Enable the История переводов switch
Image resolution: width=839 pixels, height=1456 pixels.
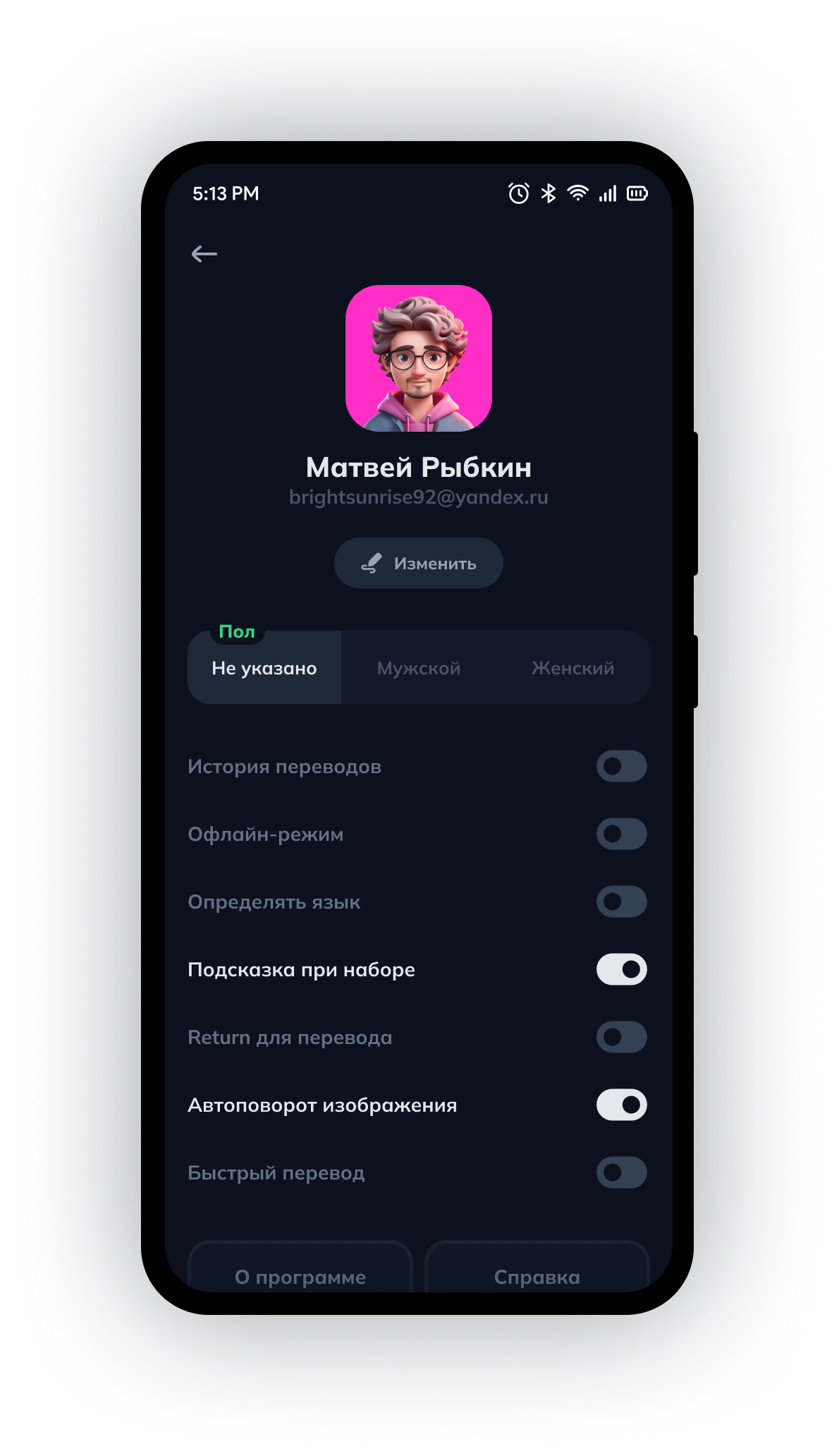click(621, 766)
